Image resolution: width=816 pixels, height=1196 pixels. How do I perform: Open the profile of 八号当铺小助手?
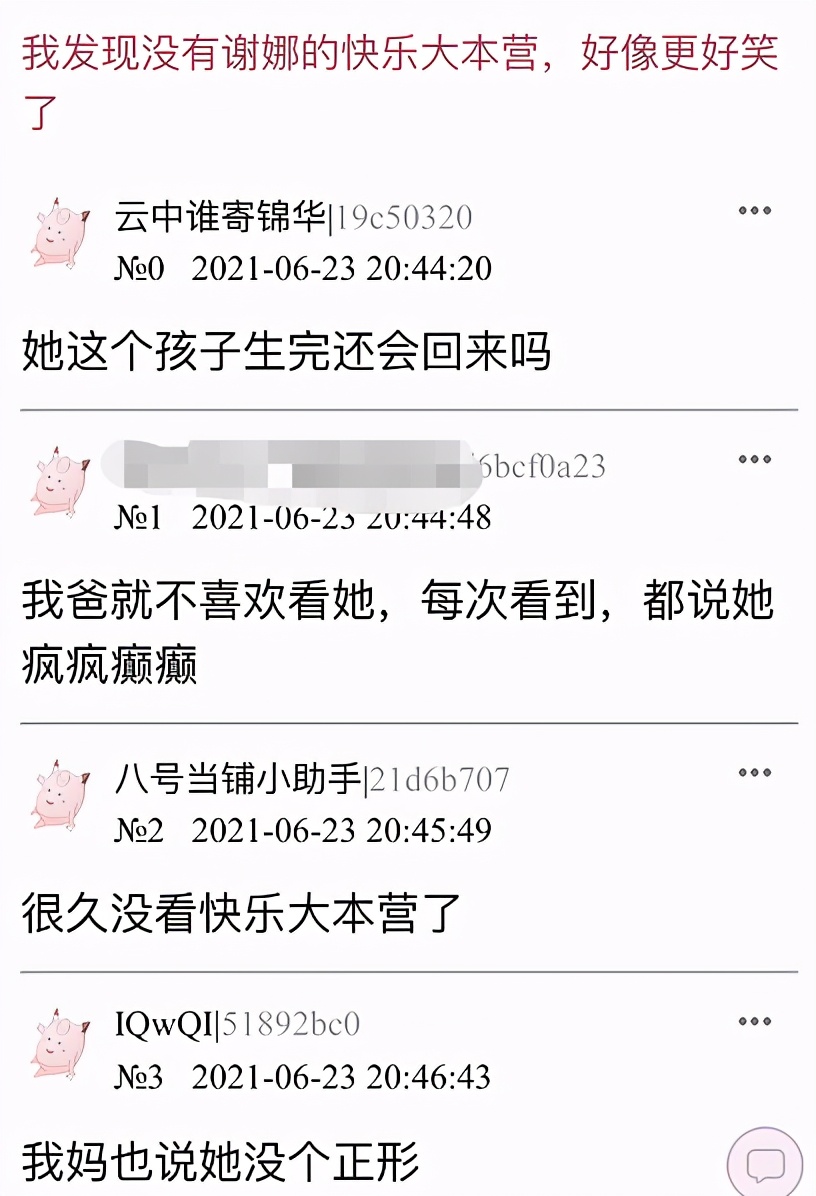click(239, 779)
